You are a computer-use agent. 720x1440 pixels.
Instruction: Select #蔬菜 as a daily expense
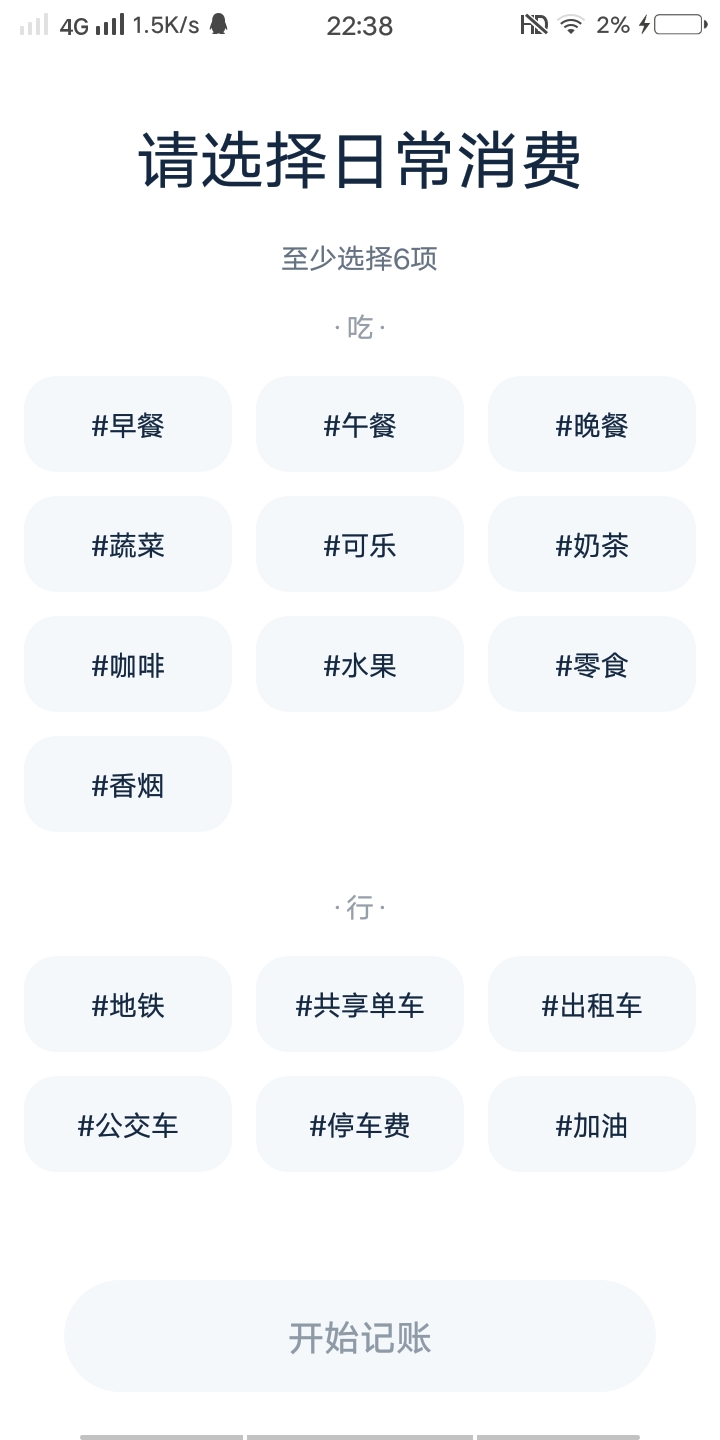(x=128, y=544)
